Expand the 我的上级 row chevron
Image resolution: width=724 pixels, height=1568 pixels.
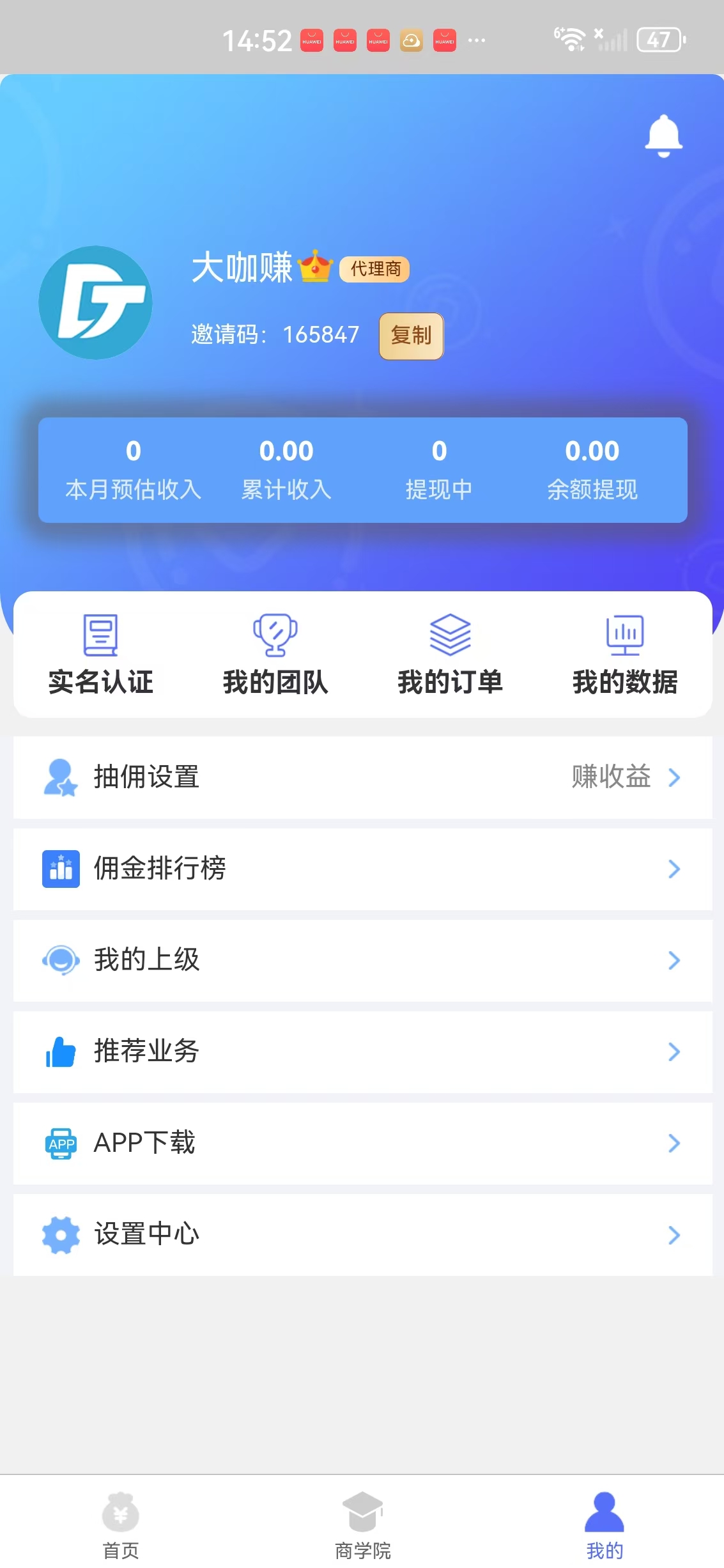point(675,961)
